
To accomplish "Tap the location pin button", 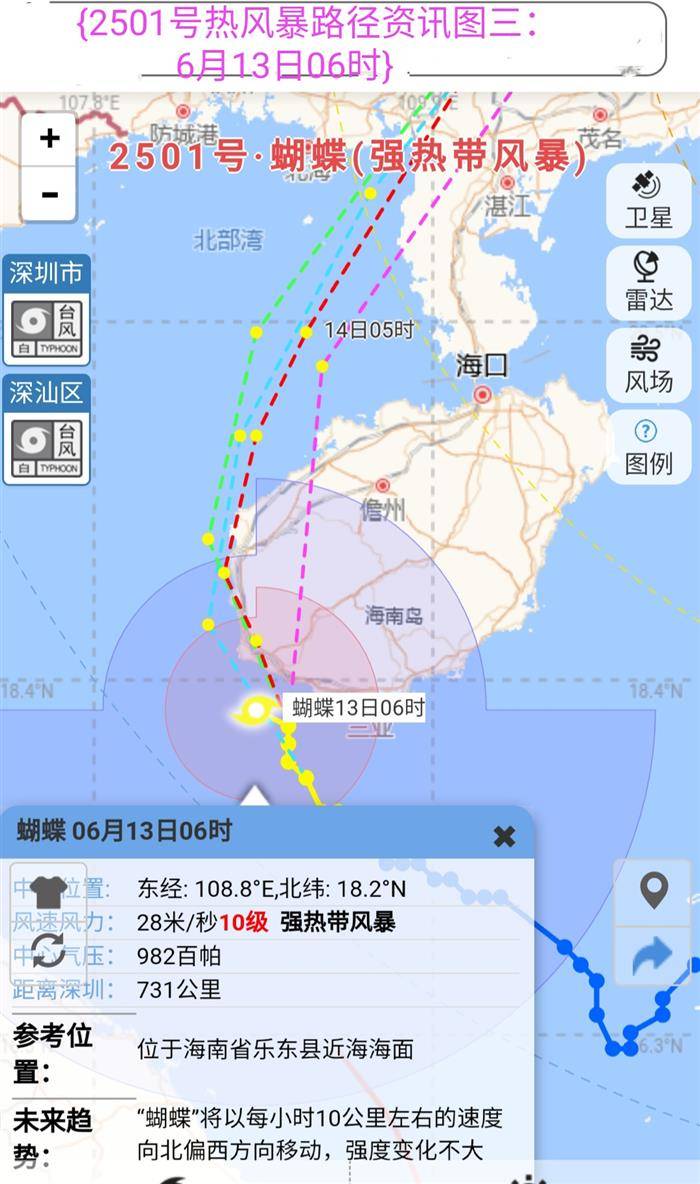I will (653, 890).
